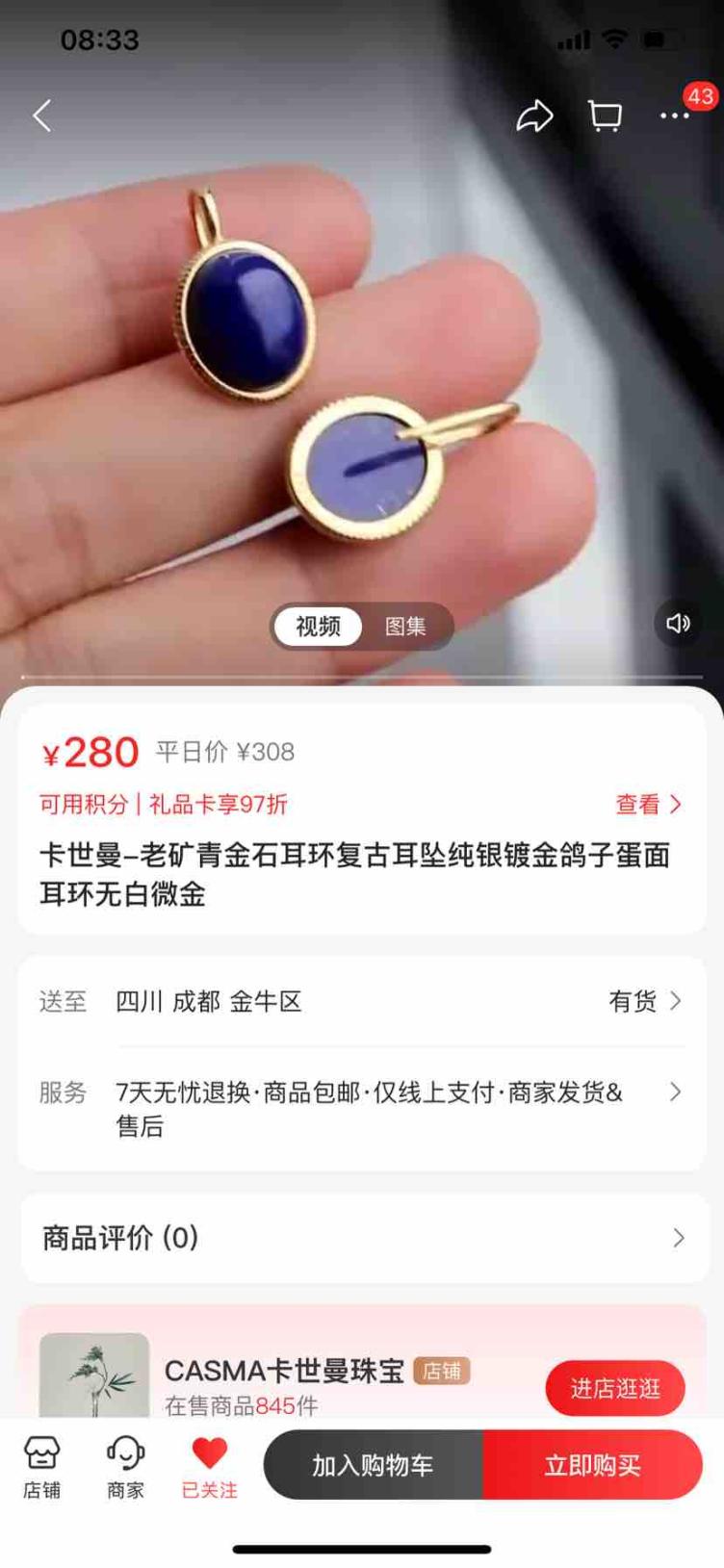Image resolution: width=724 pixels, height=1568 pixels.
Task: Open the CASMA卡世曼珠宝 store card
Action: (284, 1372)
